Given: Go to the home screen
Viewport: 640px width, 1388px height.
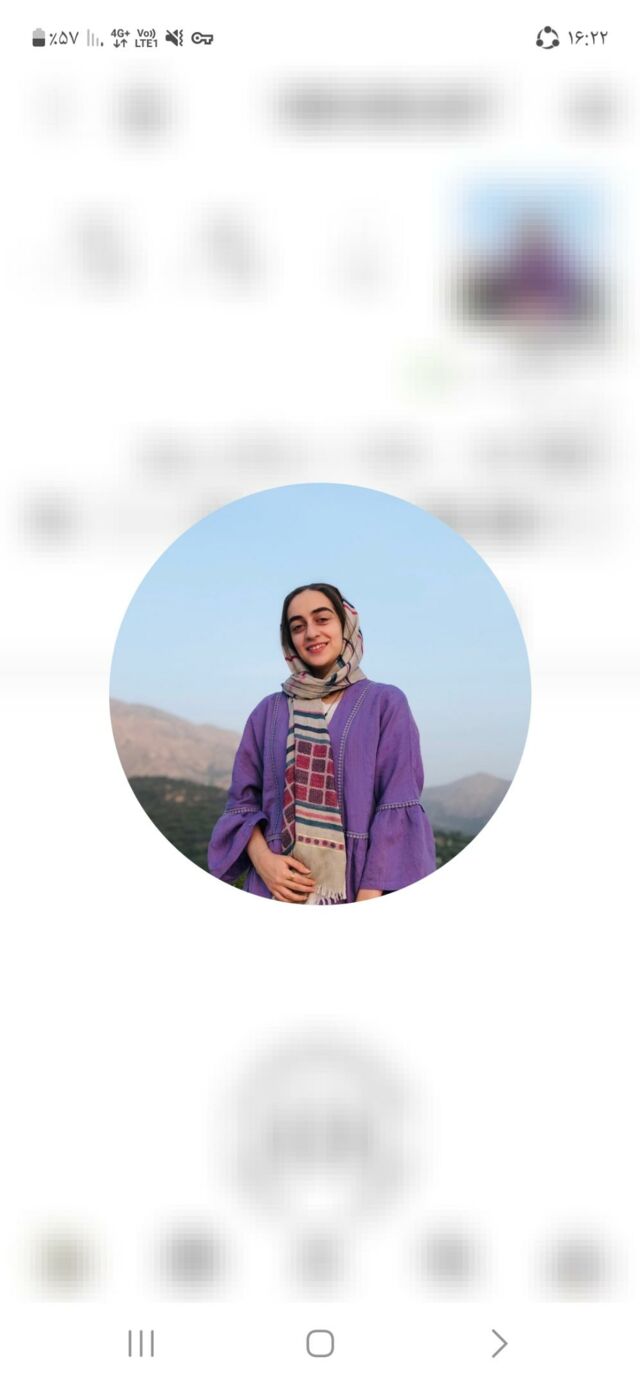Looking at the screenshot, I should tap(320, 1343).
